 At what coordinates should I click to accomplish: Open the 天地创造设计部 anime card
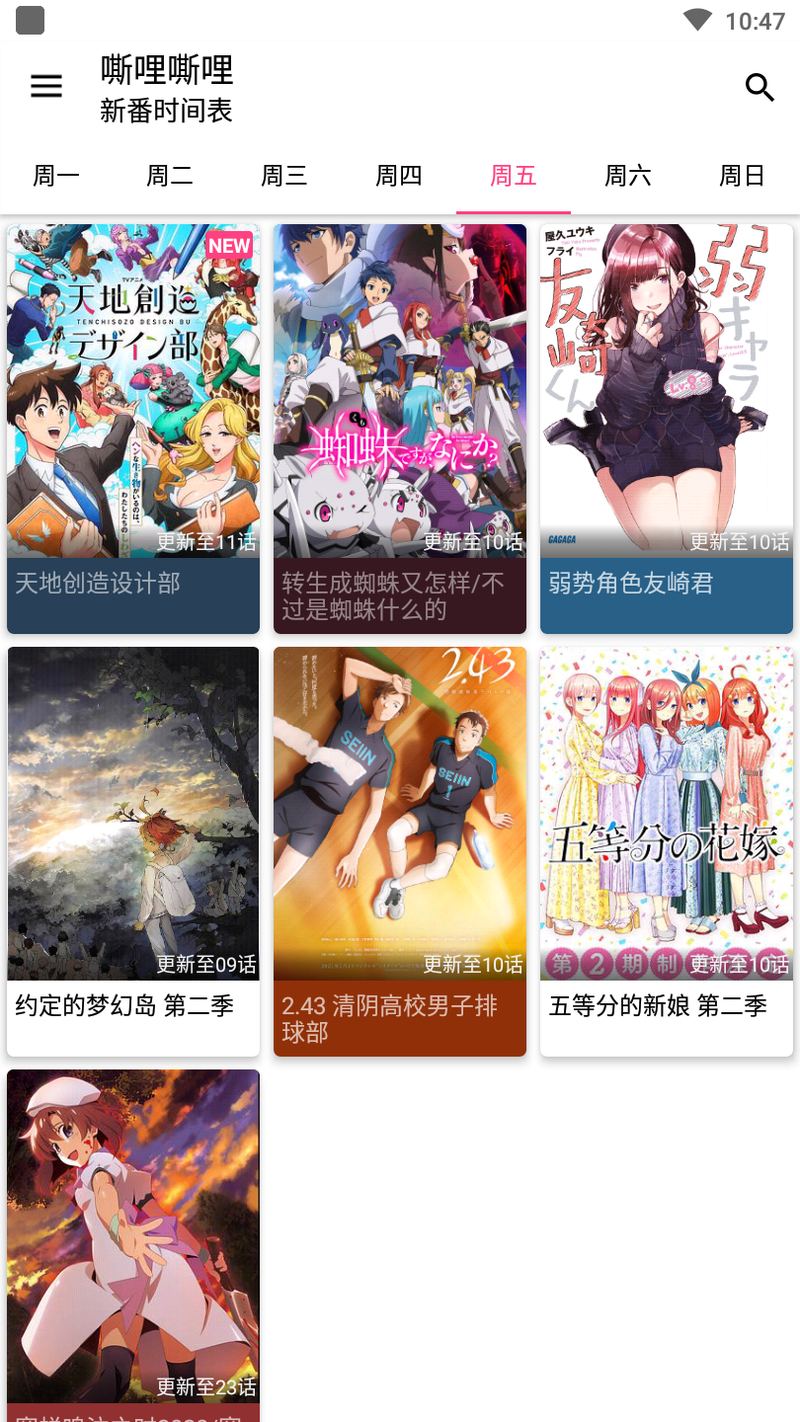coord(133,429)
